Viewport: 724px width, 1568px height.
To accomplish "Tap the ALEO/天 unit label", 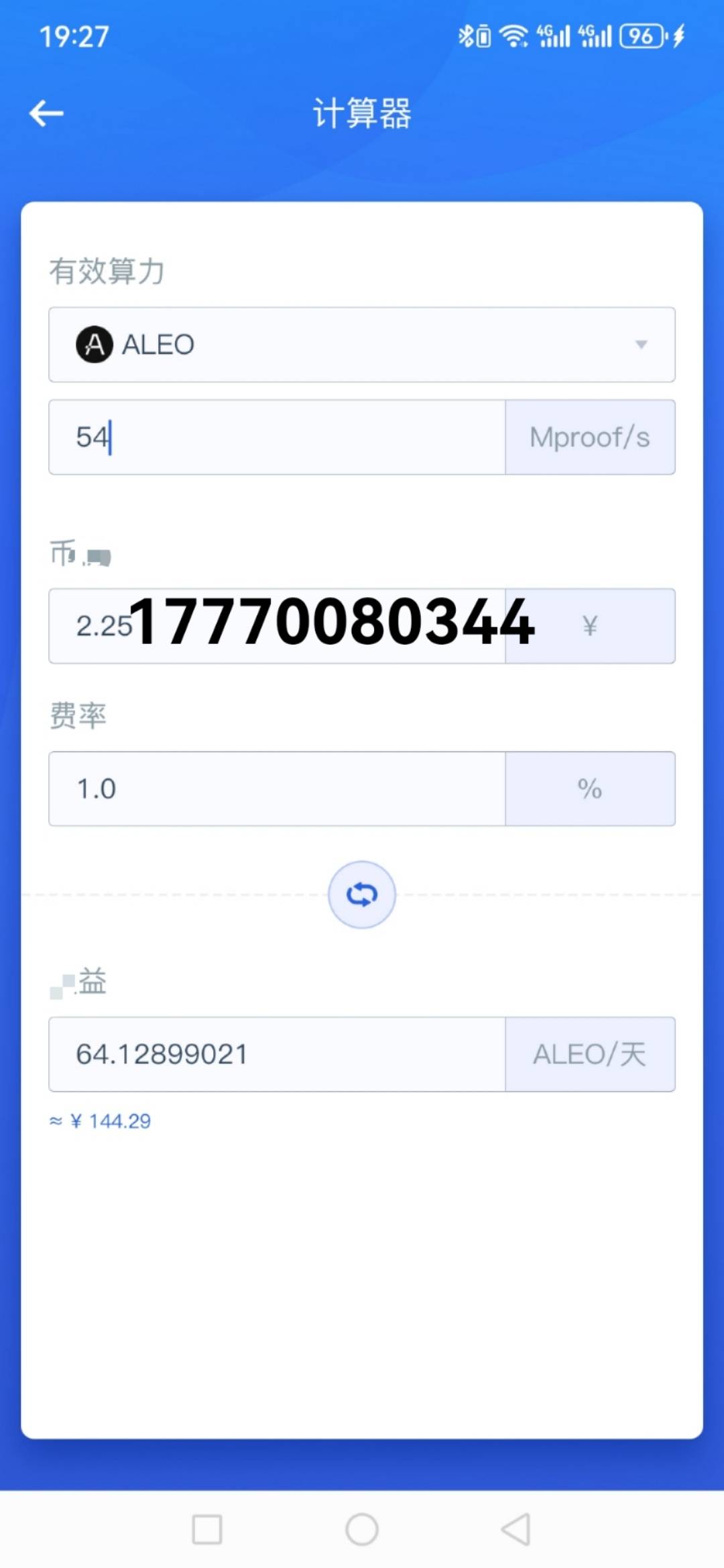I will point(589,1054).
